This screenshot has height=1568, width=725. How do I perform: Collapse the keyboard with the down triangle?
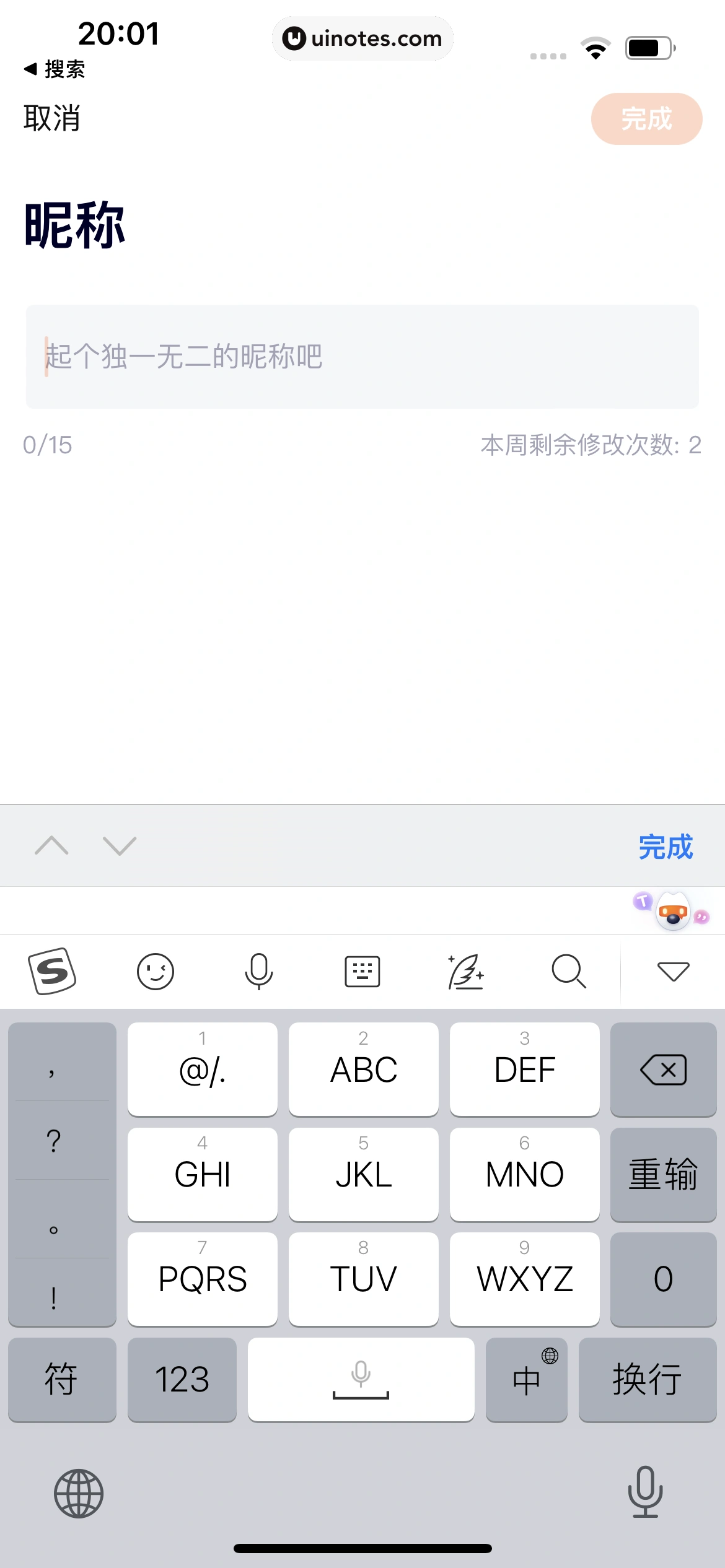(673, 971)
